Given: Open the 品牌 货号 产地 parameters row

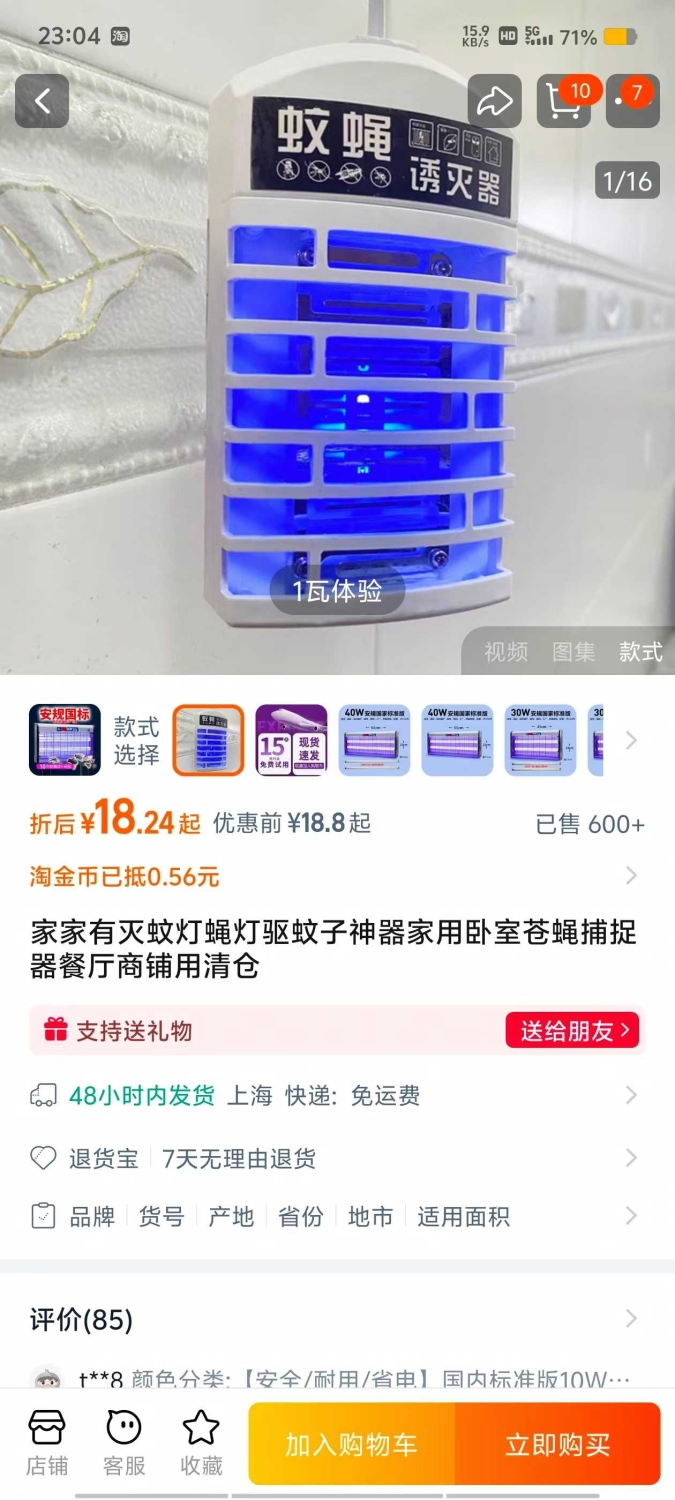Looking at the screenshot, I should tap(337, 1217).
